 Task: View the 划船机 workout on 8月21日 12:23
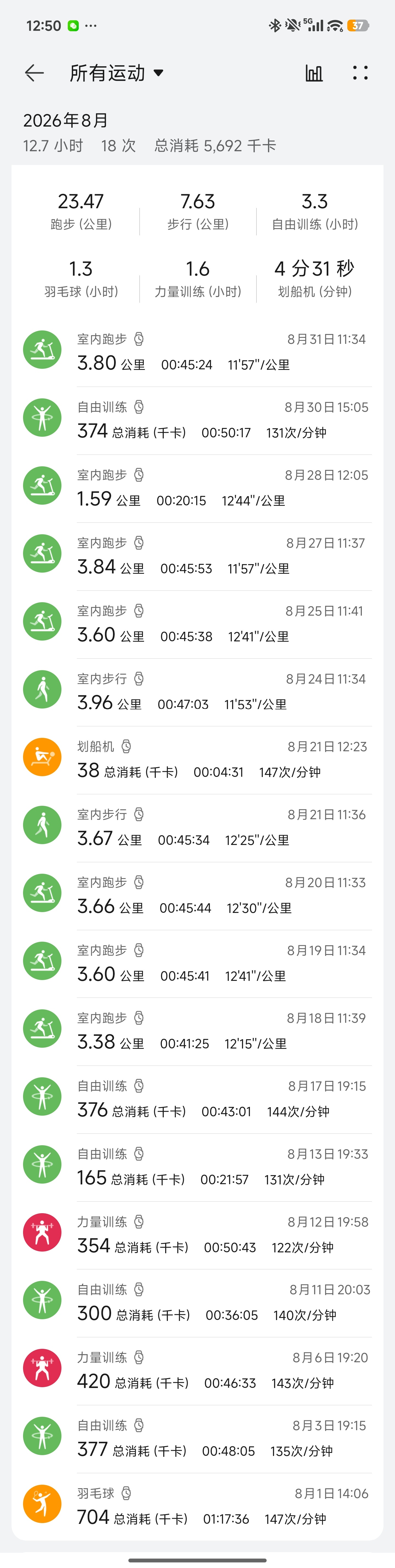pos(198,760)
